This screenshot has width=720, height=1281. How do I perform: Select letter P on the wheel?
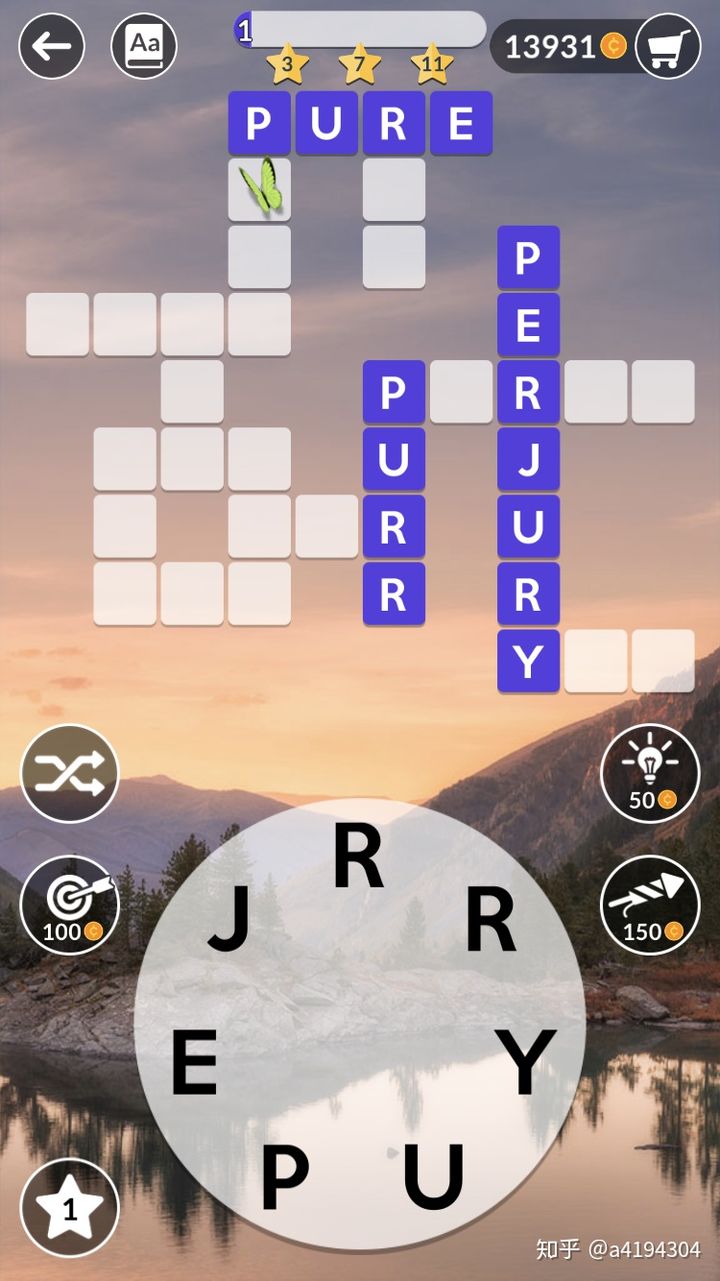click(284, 1178)
